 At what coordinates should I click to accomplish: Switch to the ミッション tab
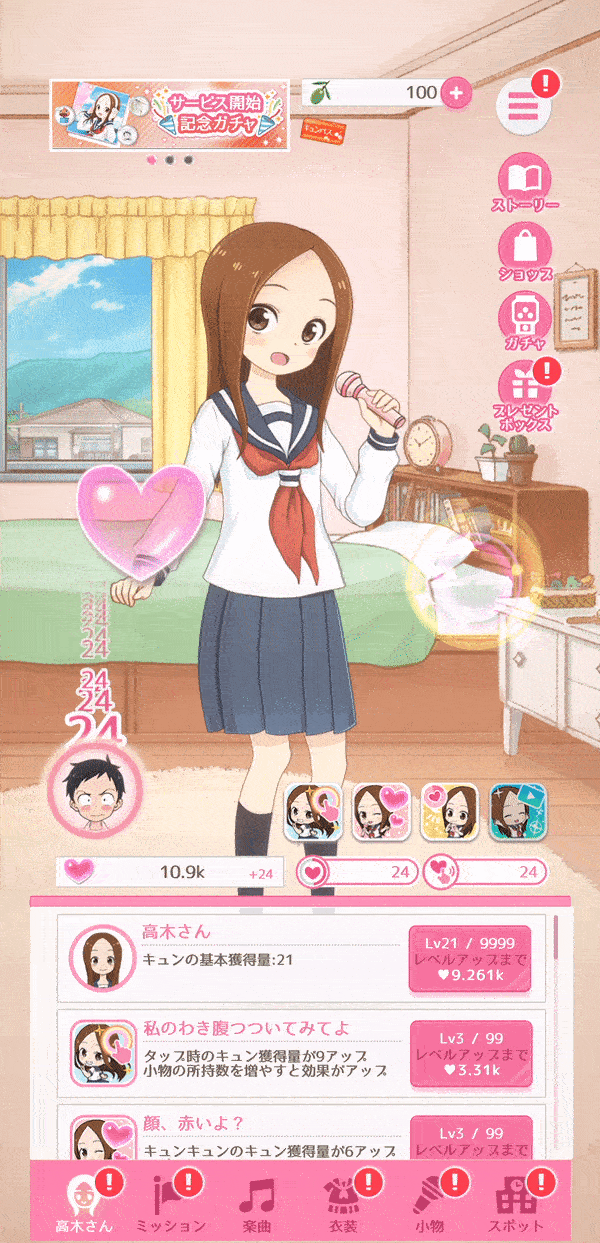(x=172, y=1200)
